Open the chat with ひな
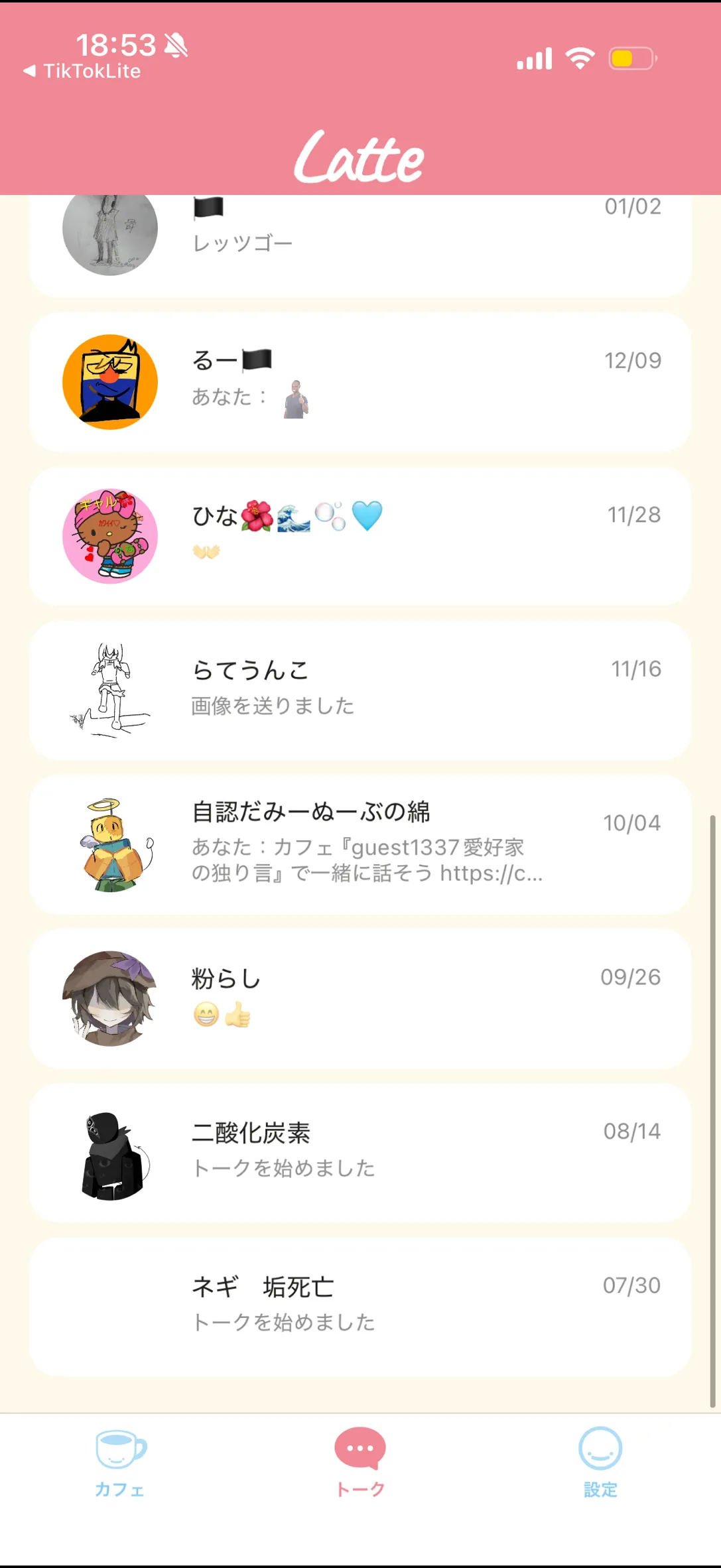 pos(360,536)
